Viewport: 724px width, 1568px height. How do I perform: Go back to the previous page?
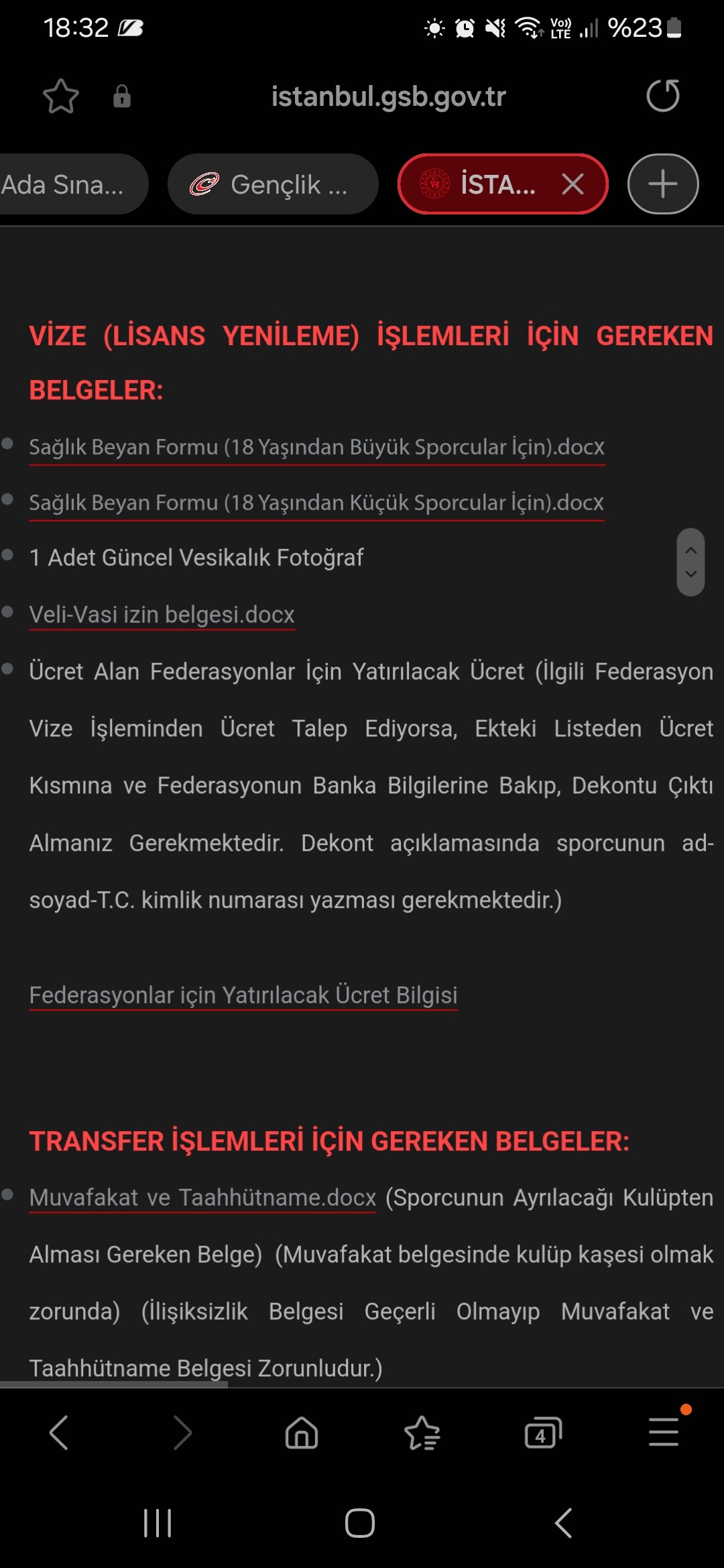[59, 1433]
